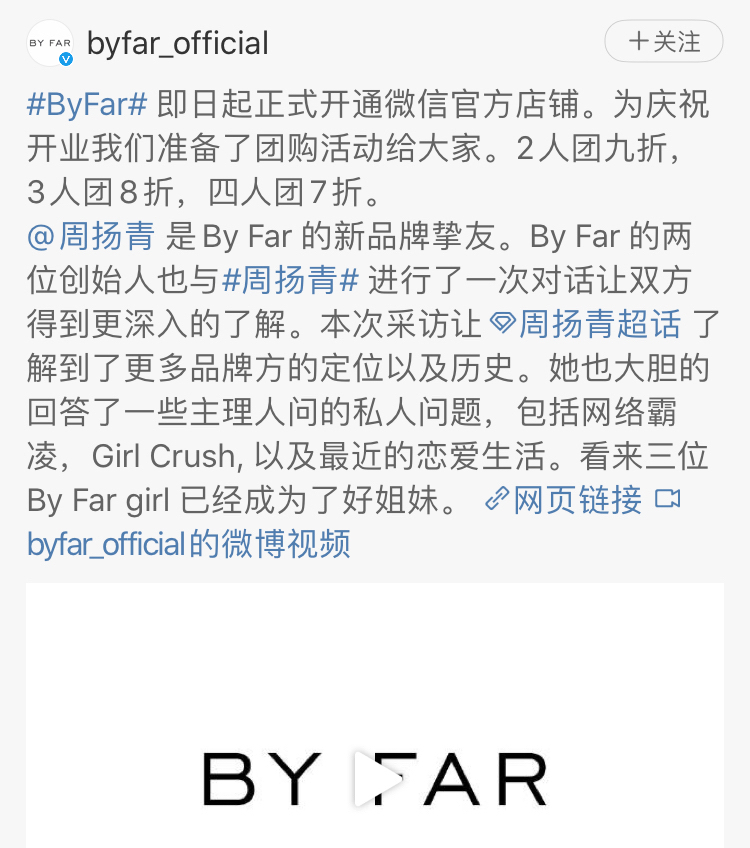Open the @周扬青 mention
The height and width of the screenshot is (848, 750).
[x=92, y=237]
